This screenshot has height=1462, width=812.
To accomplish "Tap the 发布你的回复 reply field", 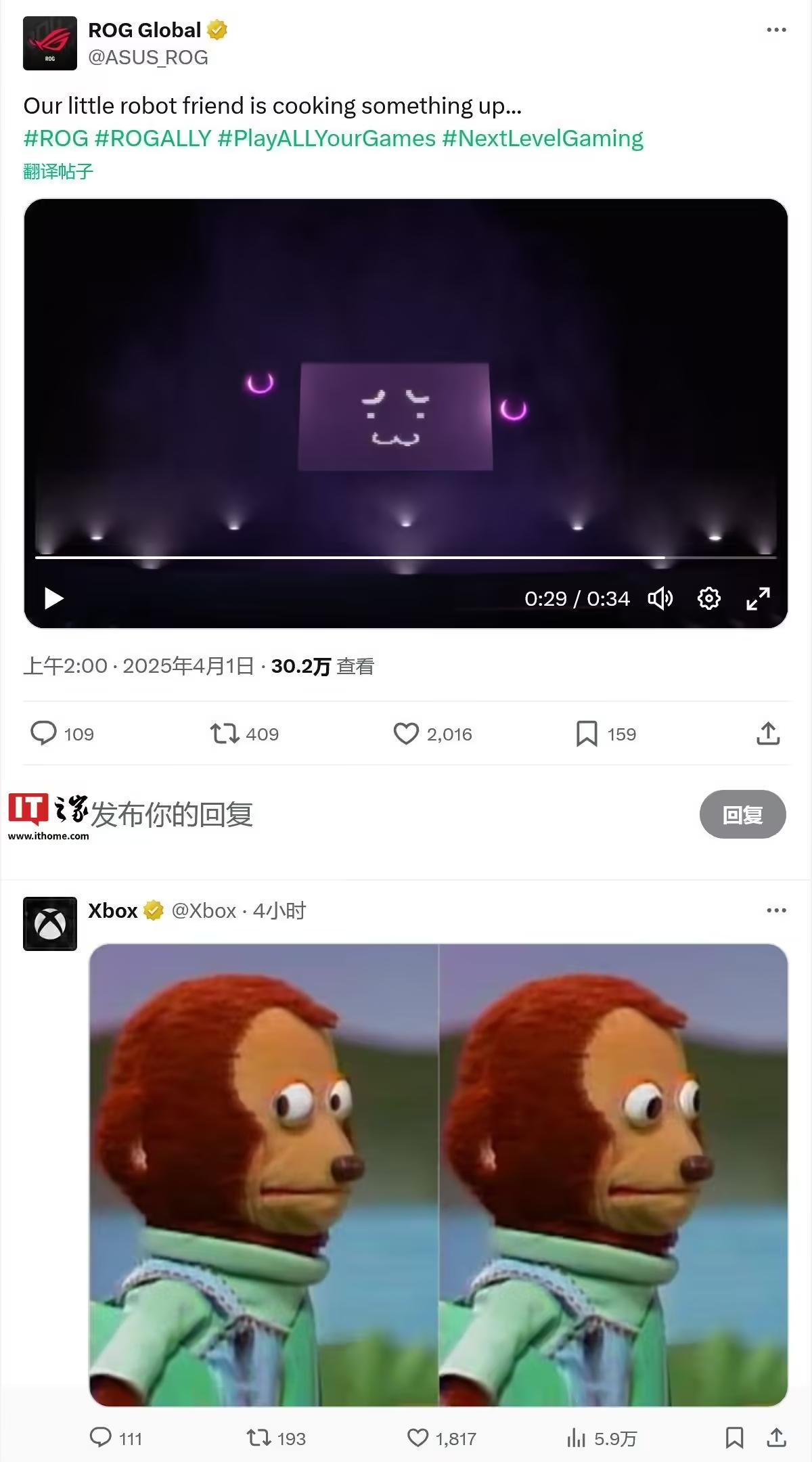I will click(338, 814).
